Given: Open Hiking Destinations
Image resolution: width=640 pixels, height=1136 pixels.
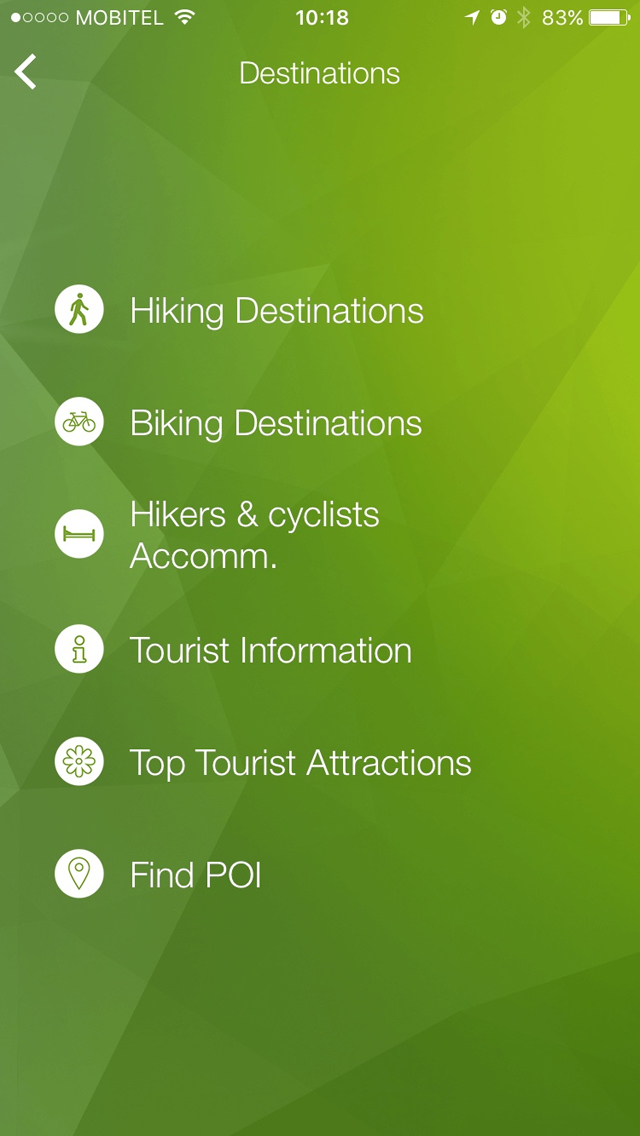Looking at the screenshot, I should point(239,310).
